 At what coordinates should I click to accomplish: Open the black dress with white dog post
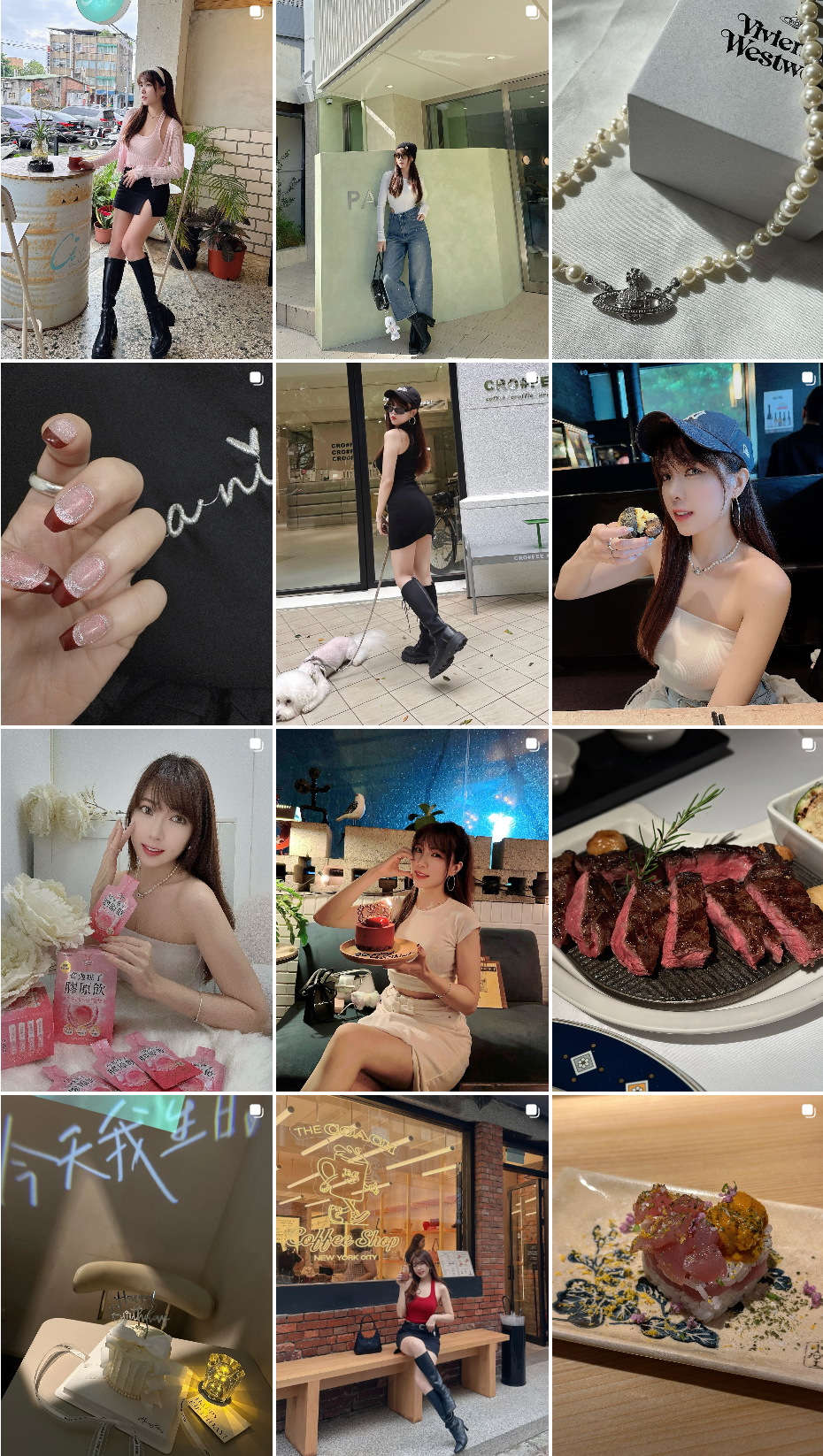tap(411, 543)
